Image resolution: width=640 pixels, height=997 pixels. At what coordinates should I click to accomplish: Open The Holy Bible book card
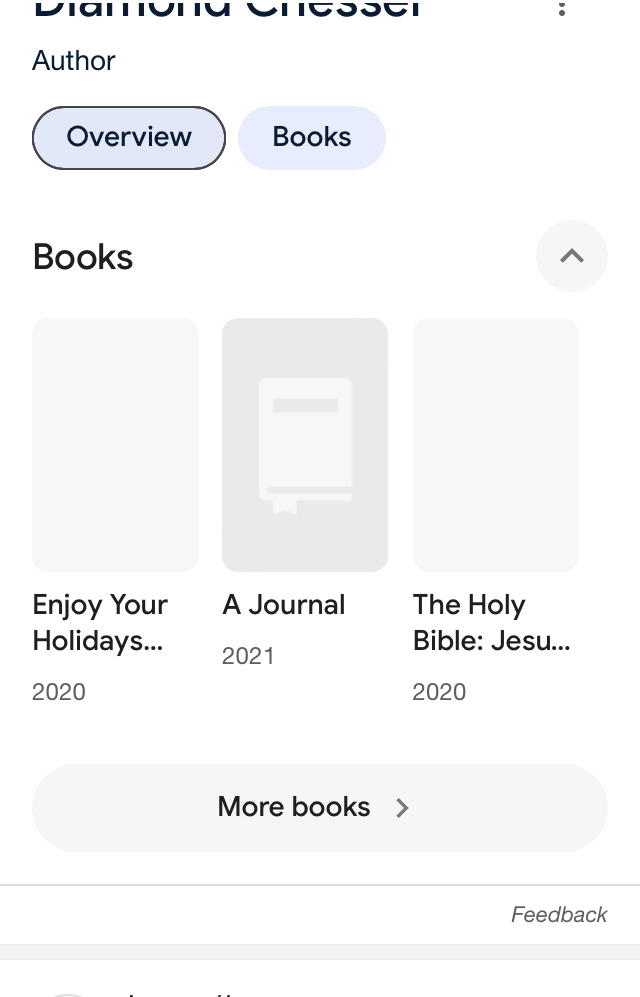[x=496, y=445]
